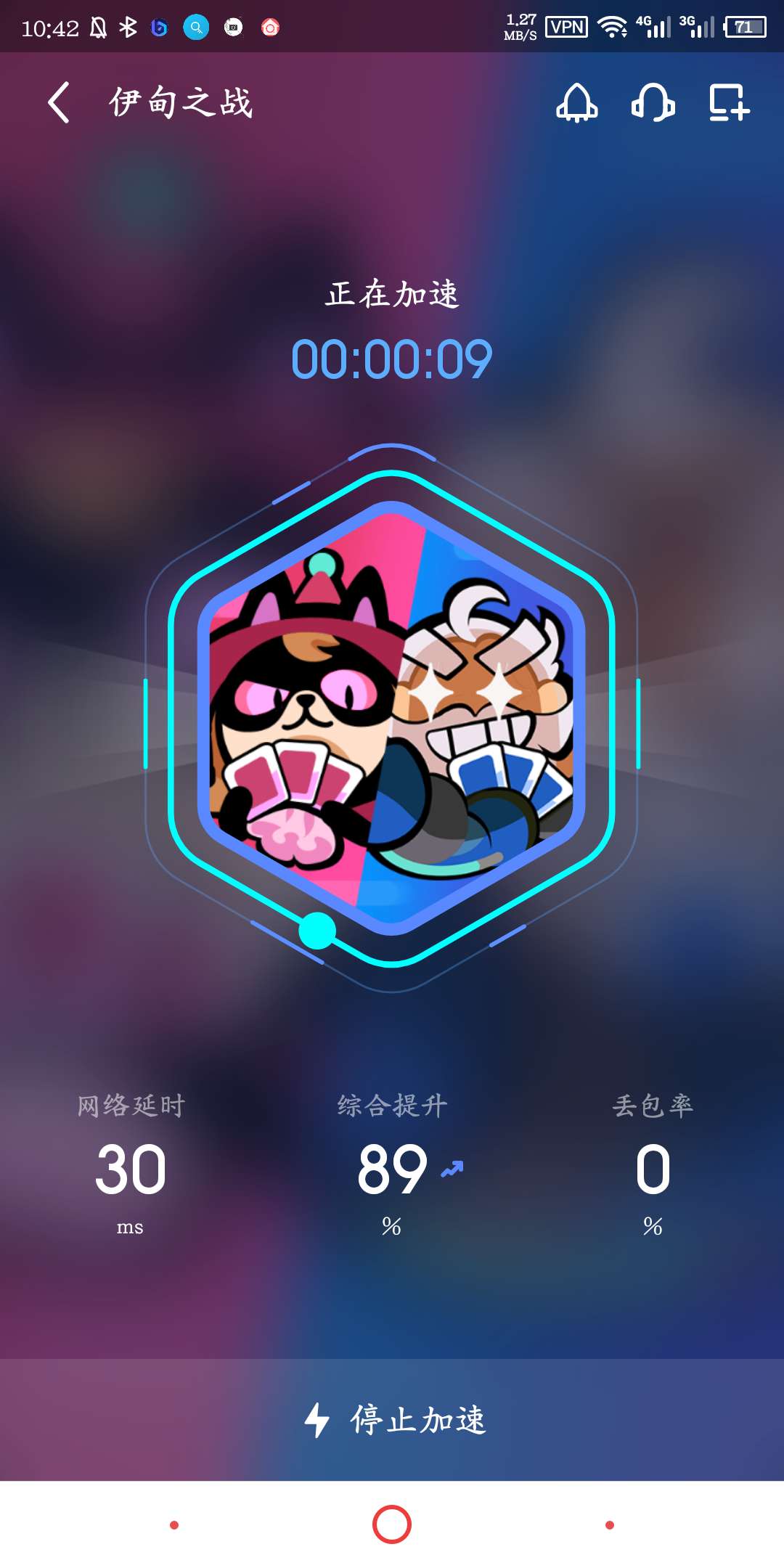Go back from the 伊甸之战 page
Screen dimensions: 784x1568
(x=59, y=102)
